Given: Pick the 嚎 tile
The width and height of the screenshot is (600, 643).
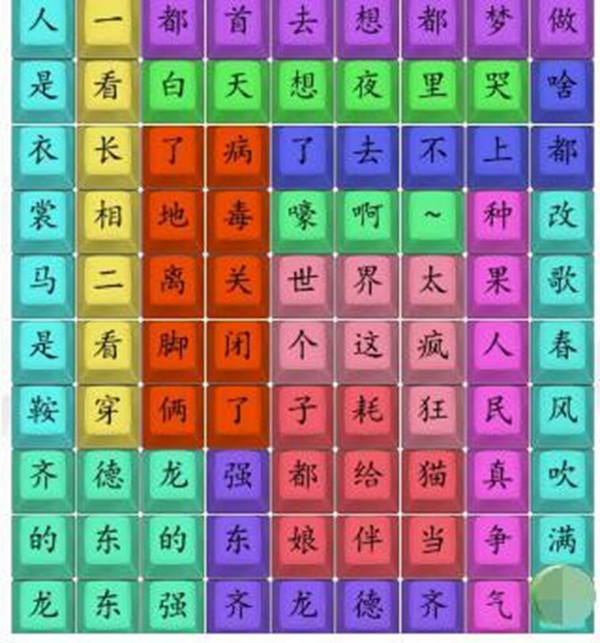Looking at the screenshot, I should point(302,215).
